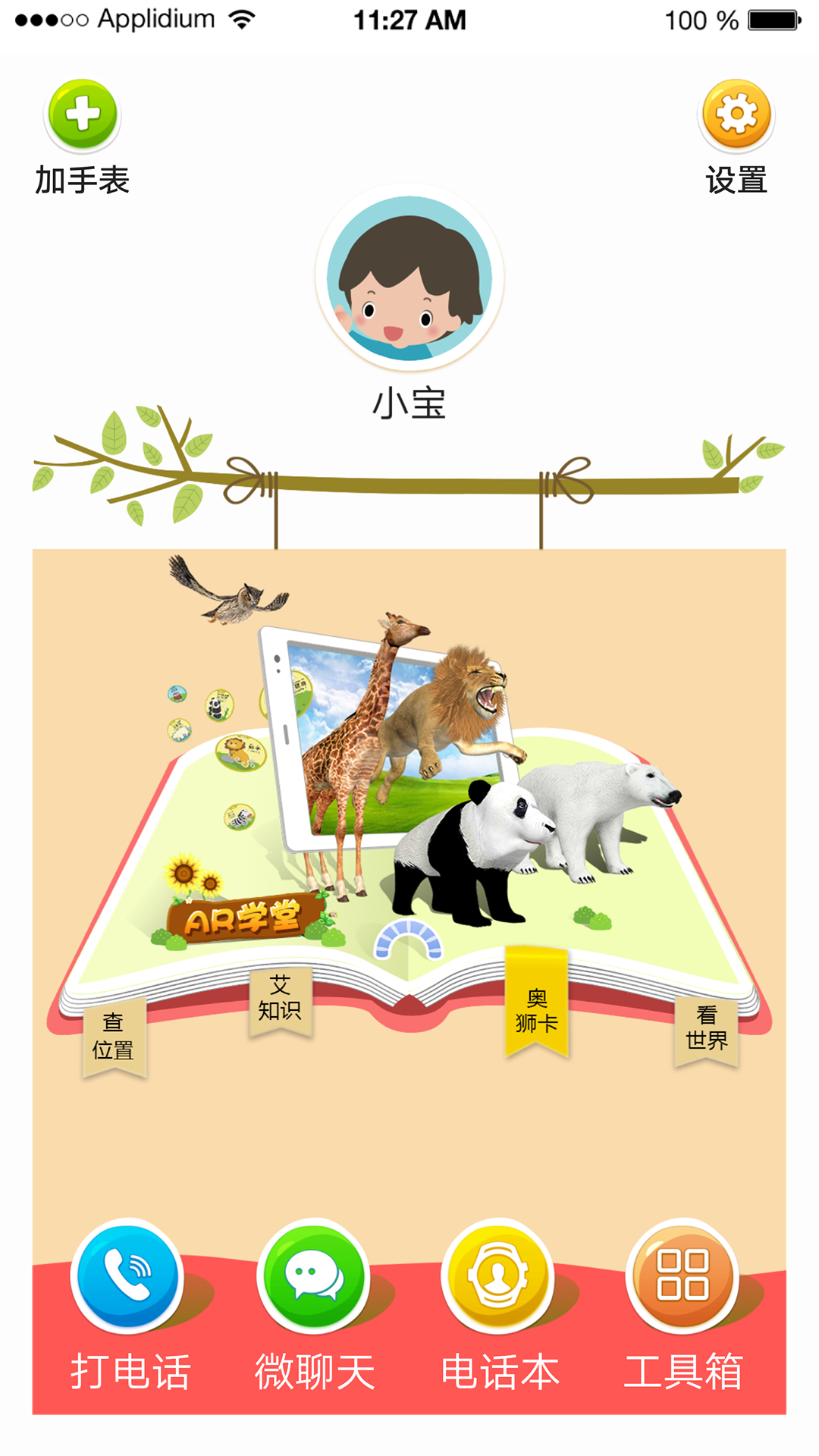Select the 看世界 bookmark
Image resolution: width=819 pixels, height=1456 pixels.
pyautogui.click(x=706, y=1028)
